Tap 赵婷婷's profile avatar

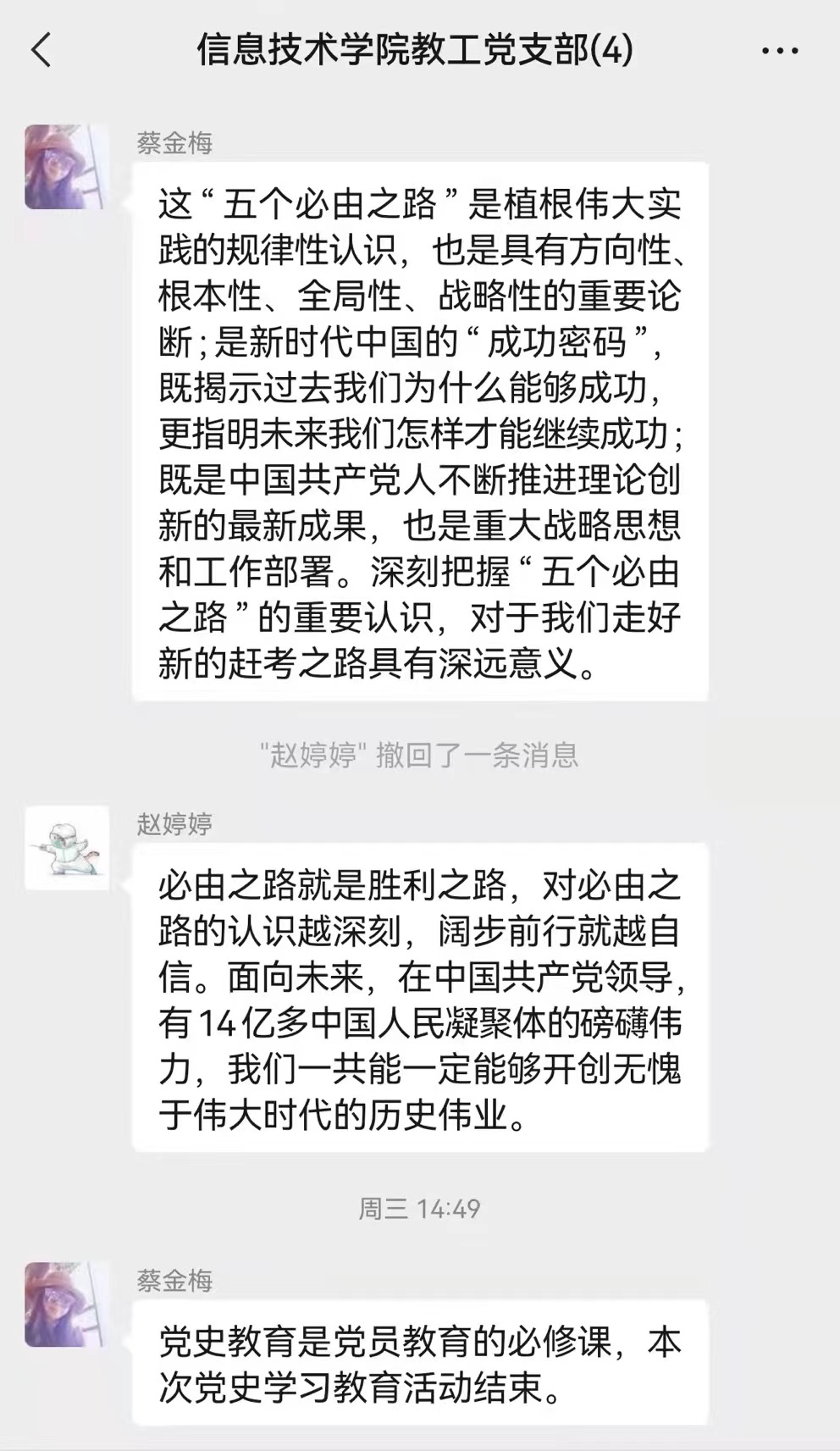[x=67, y=848]
